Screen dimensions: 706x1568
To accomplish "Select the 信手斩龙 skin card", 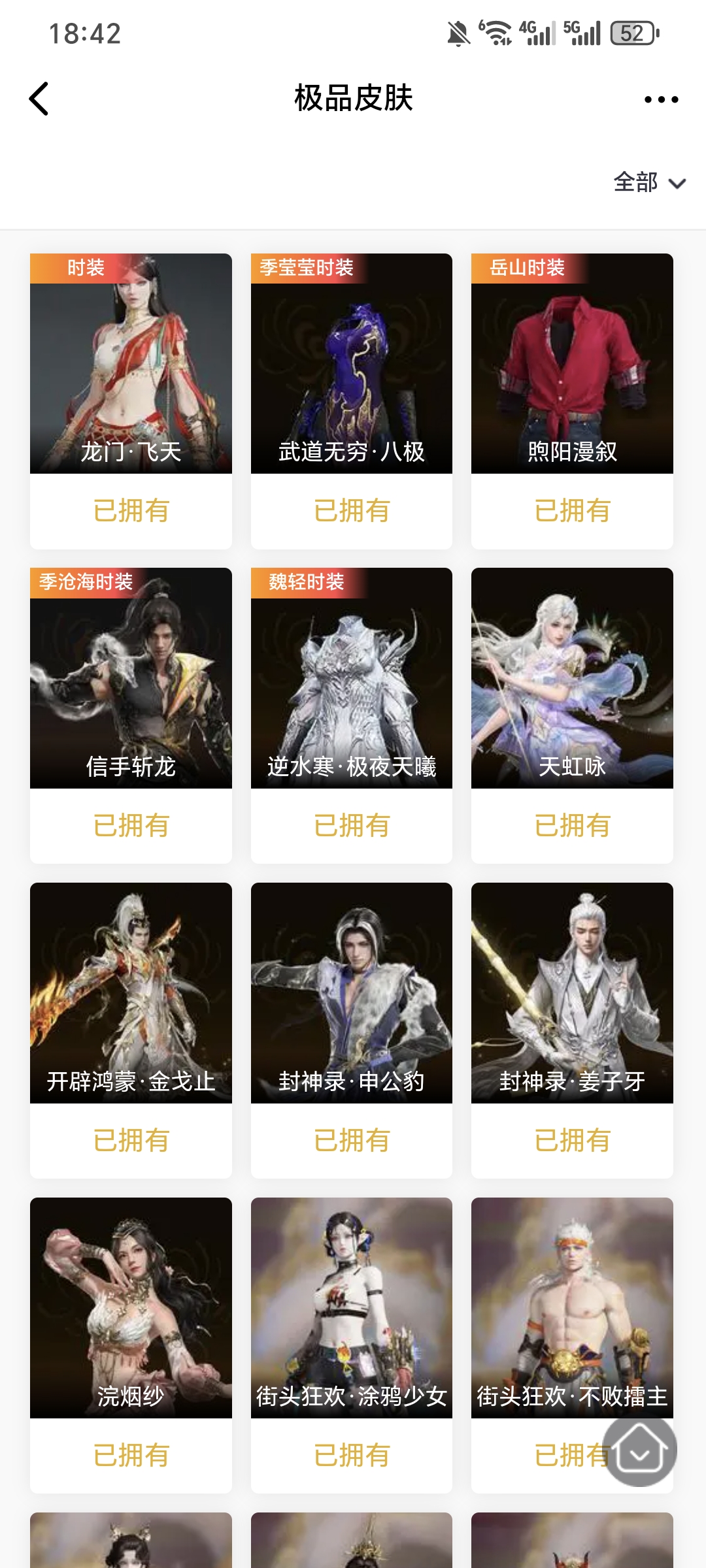I will tap(131, 678).
